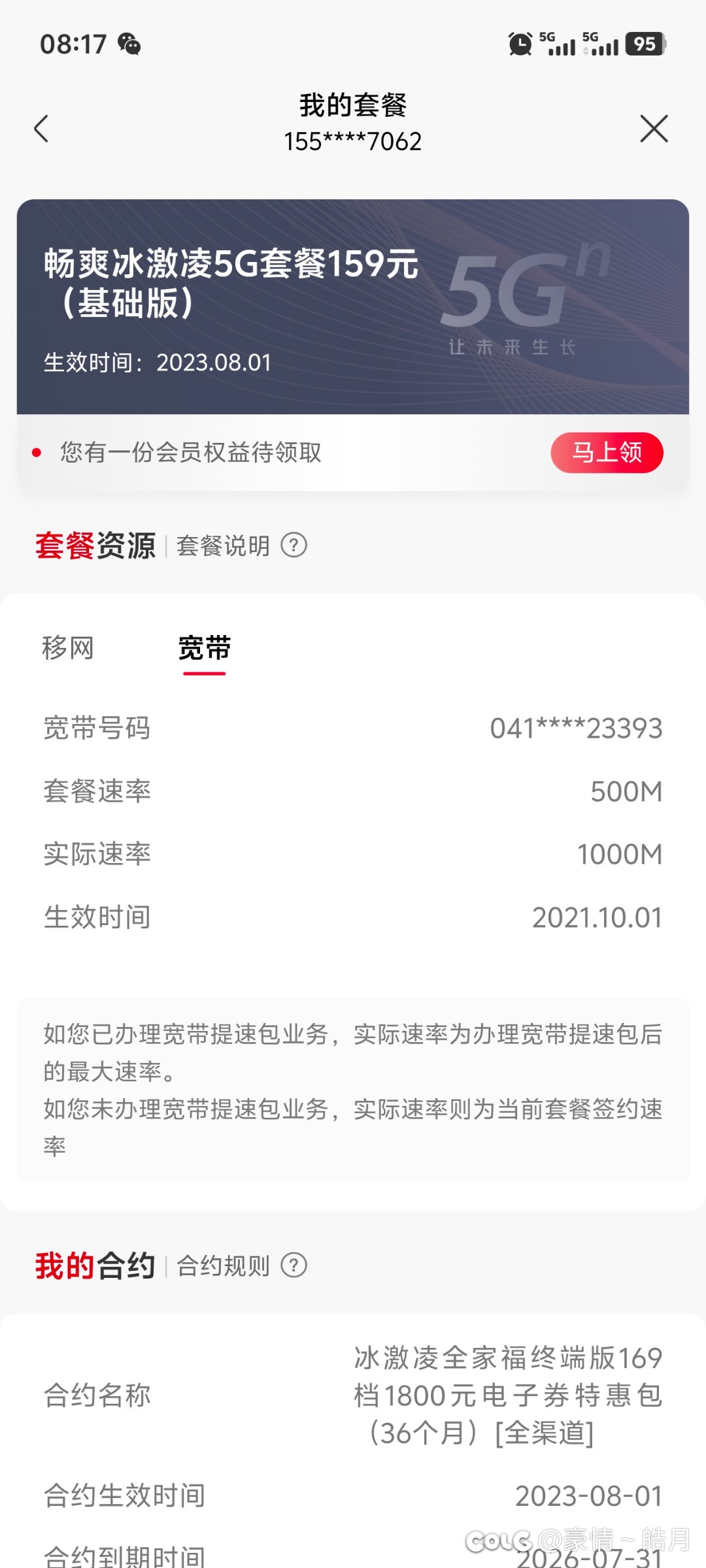Open 合约规则 help info
This screenshot has width=706, height=1568.
(x=241, y=1266)
